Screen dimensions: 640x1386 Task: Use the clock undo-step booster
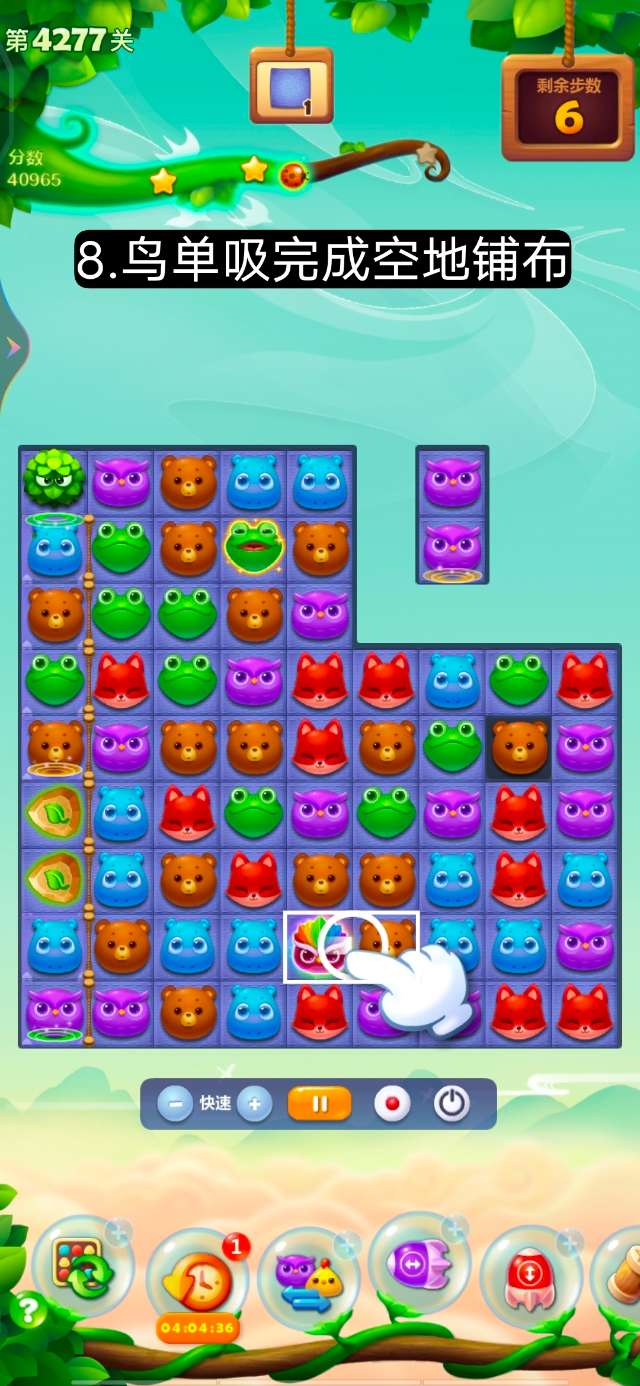[200, 1282]
